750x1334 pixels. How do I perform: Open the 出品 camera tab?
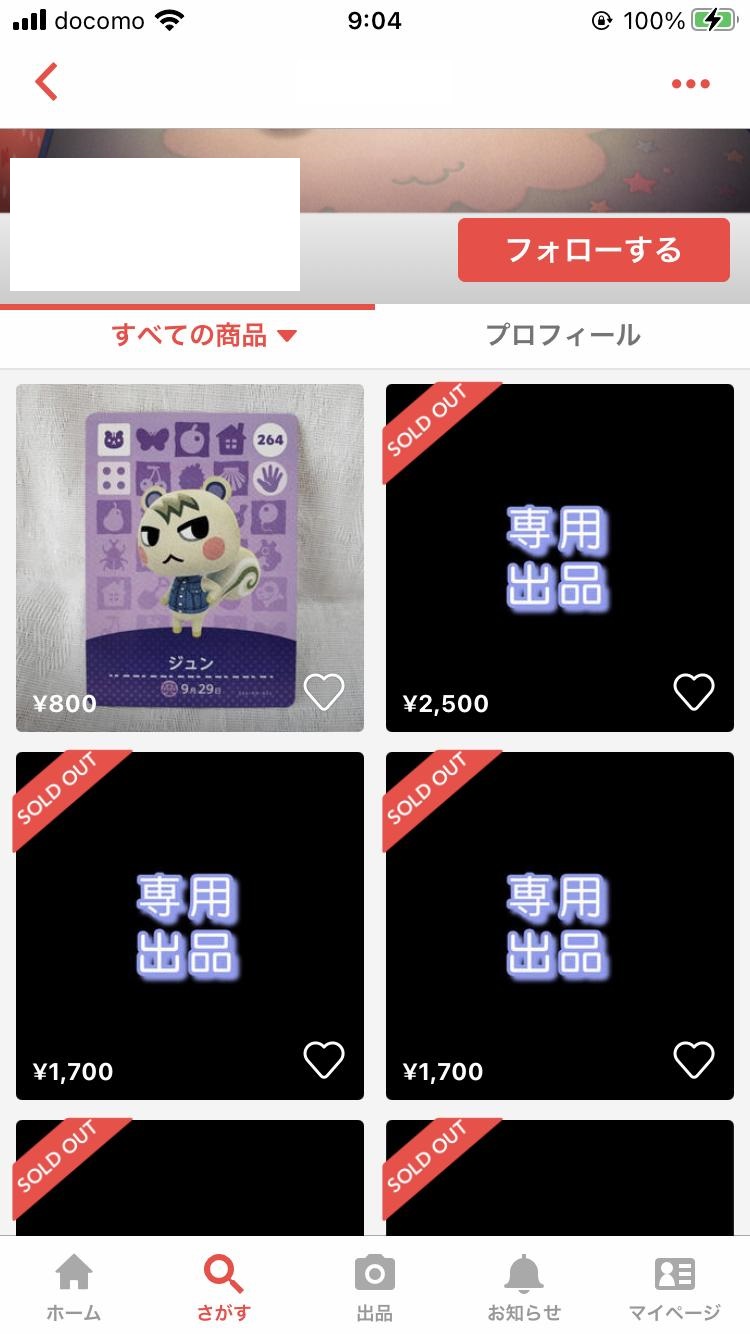coord(375,1288)
